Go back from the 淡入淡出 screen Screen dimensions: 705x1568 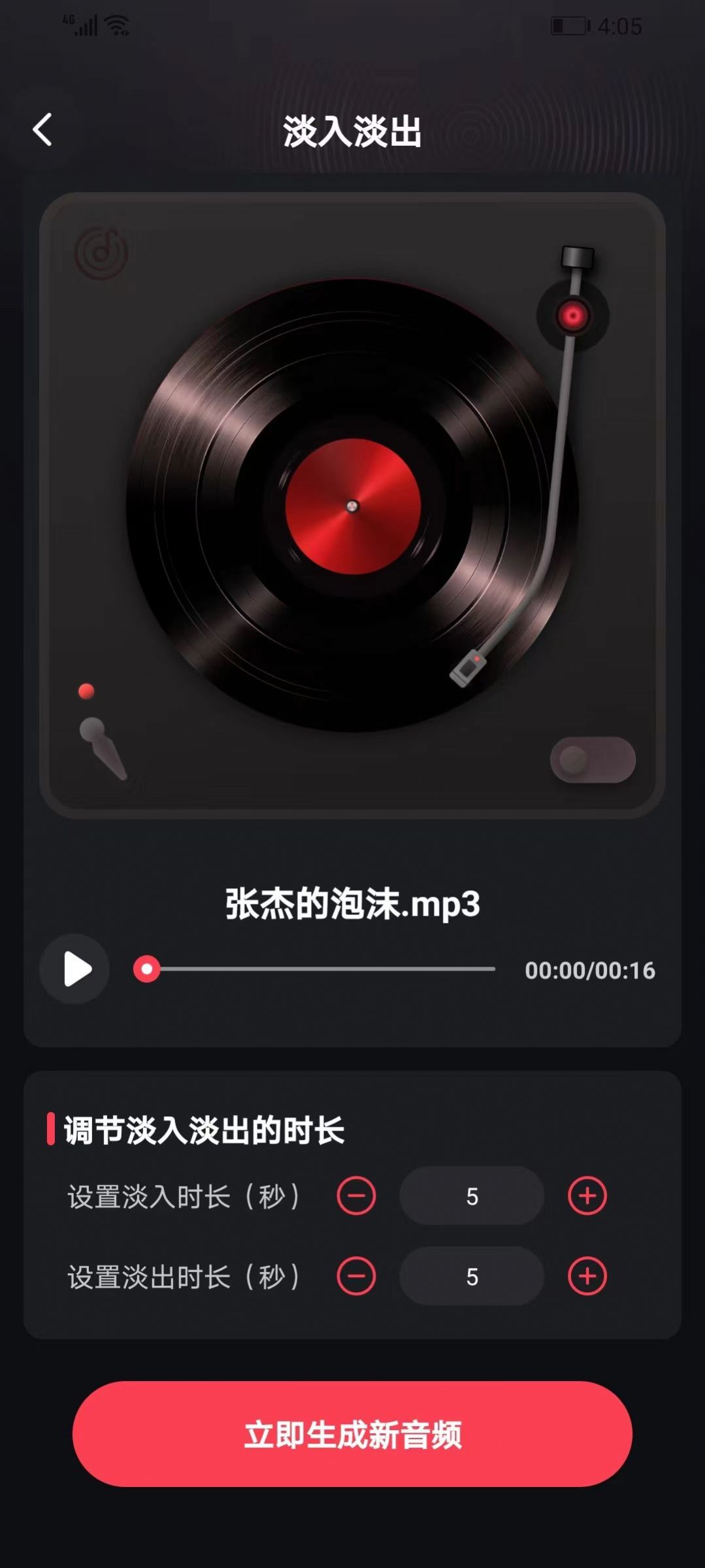click(x=43, y=129)
